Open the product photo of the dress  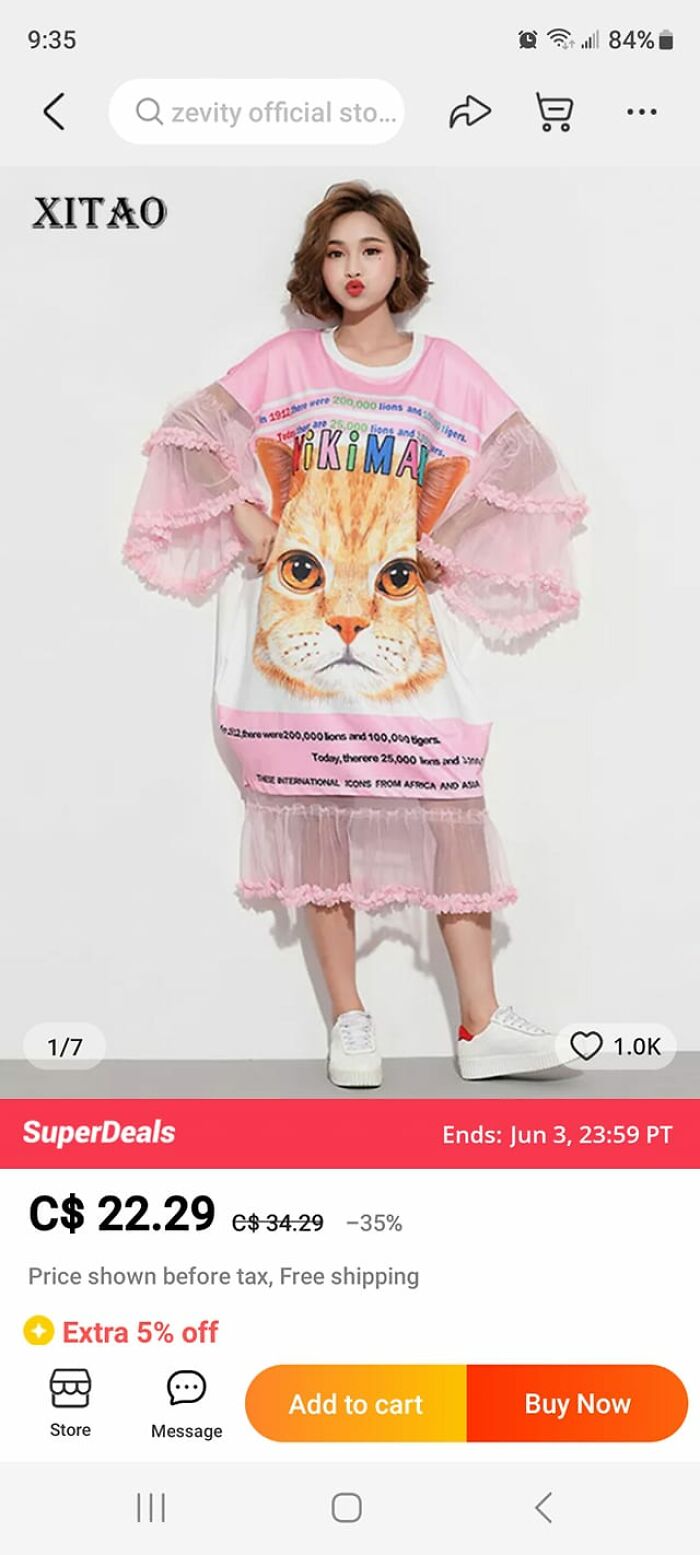click(350, 630)
